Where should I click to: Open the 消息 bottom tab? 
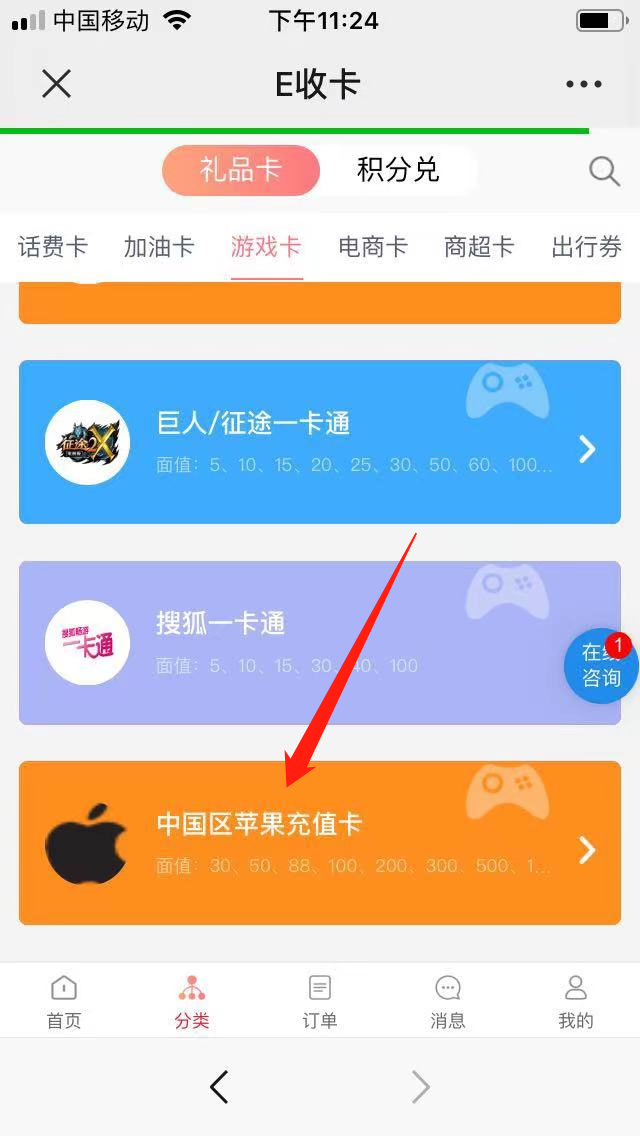pos(448,1002)
